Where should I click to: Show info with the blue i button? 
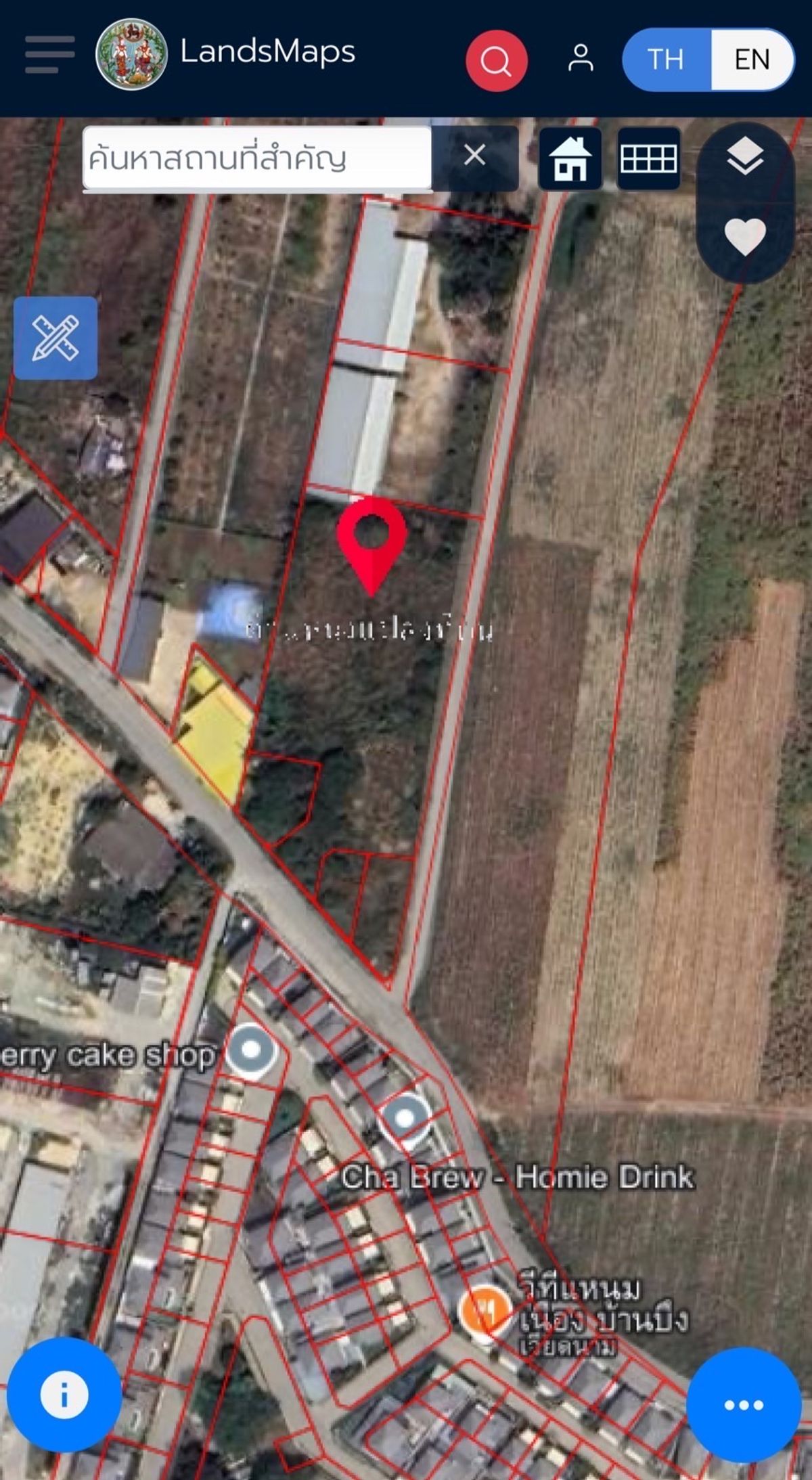coord(64,1395)
